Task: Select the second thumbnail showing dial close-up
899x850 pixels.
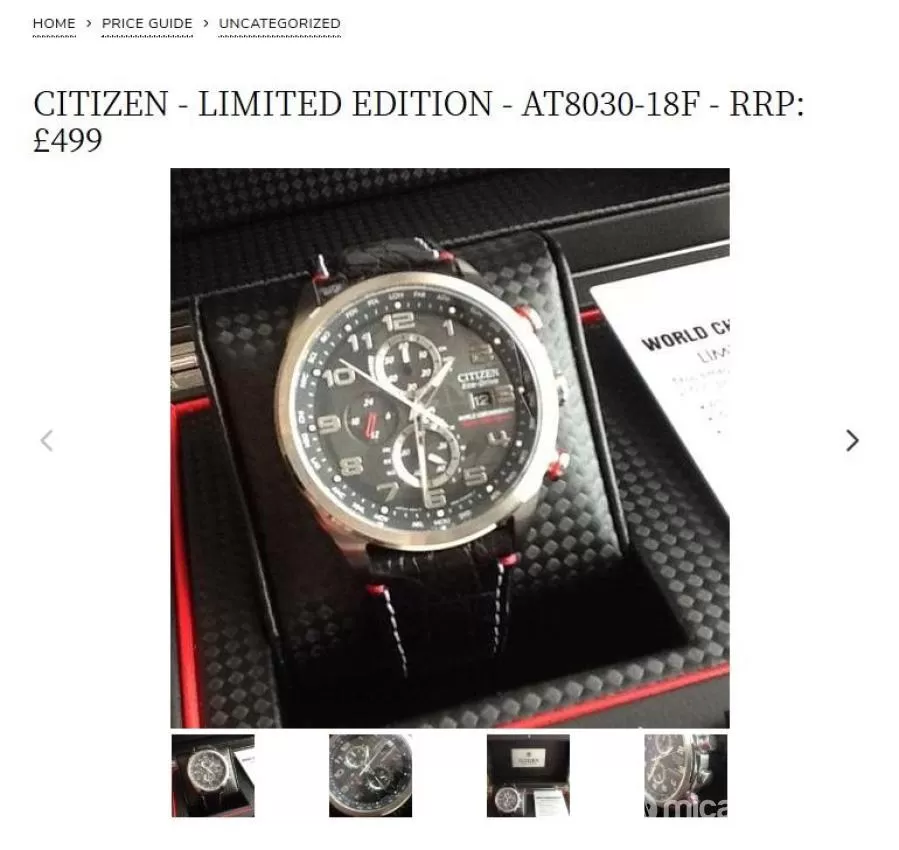Action: [x=370, y=776]
